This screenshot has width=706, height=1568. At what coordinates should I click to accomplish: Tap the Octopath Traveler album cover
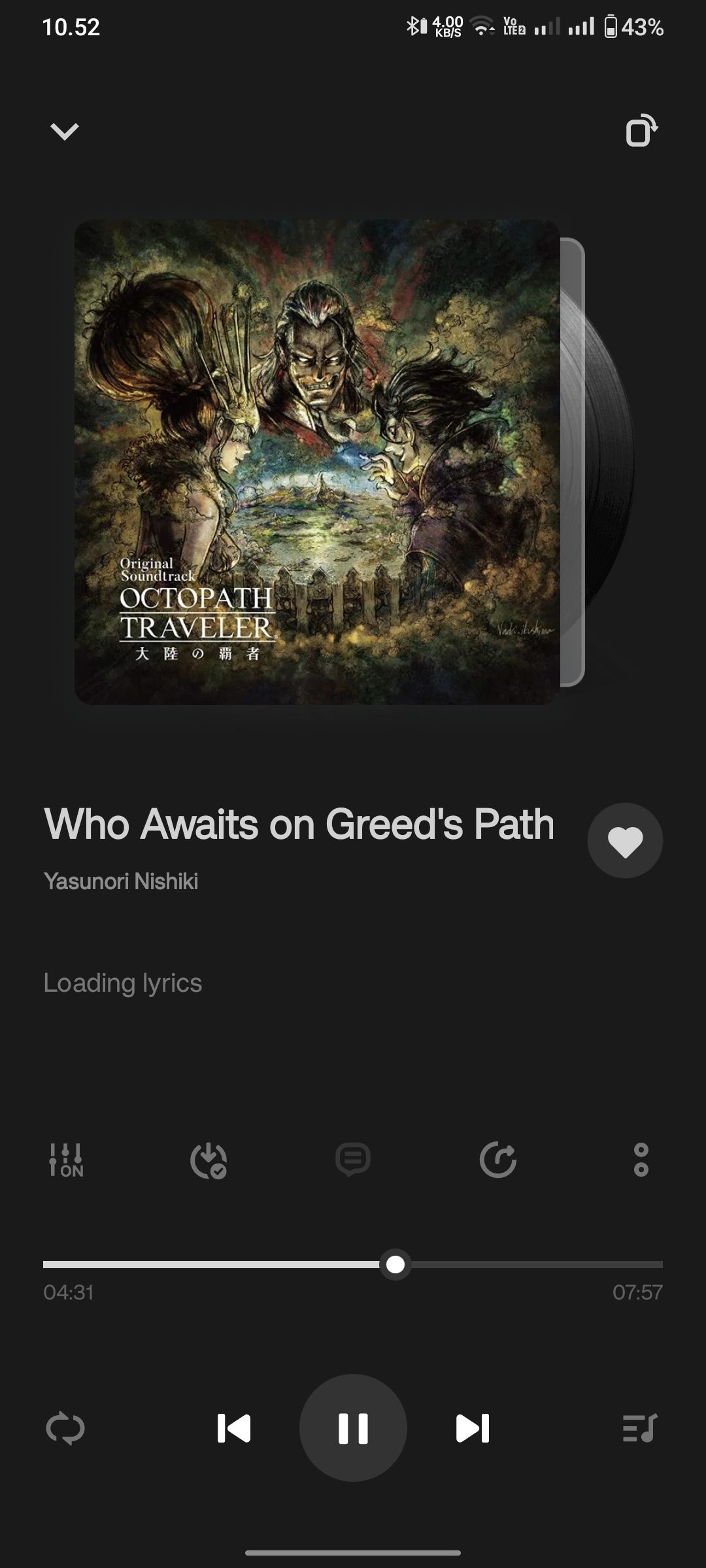point(317,462)
